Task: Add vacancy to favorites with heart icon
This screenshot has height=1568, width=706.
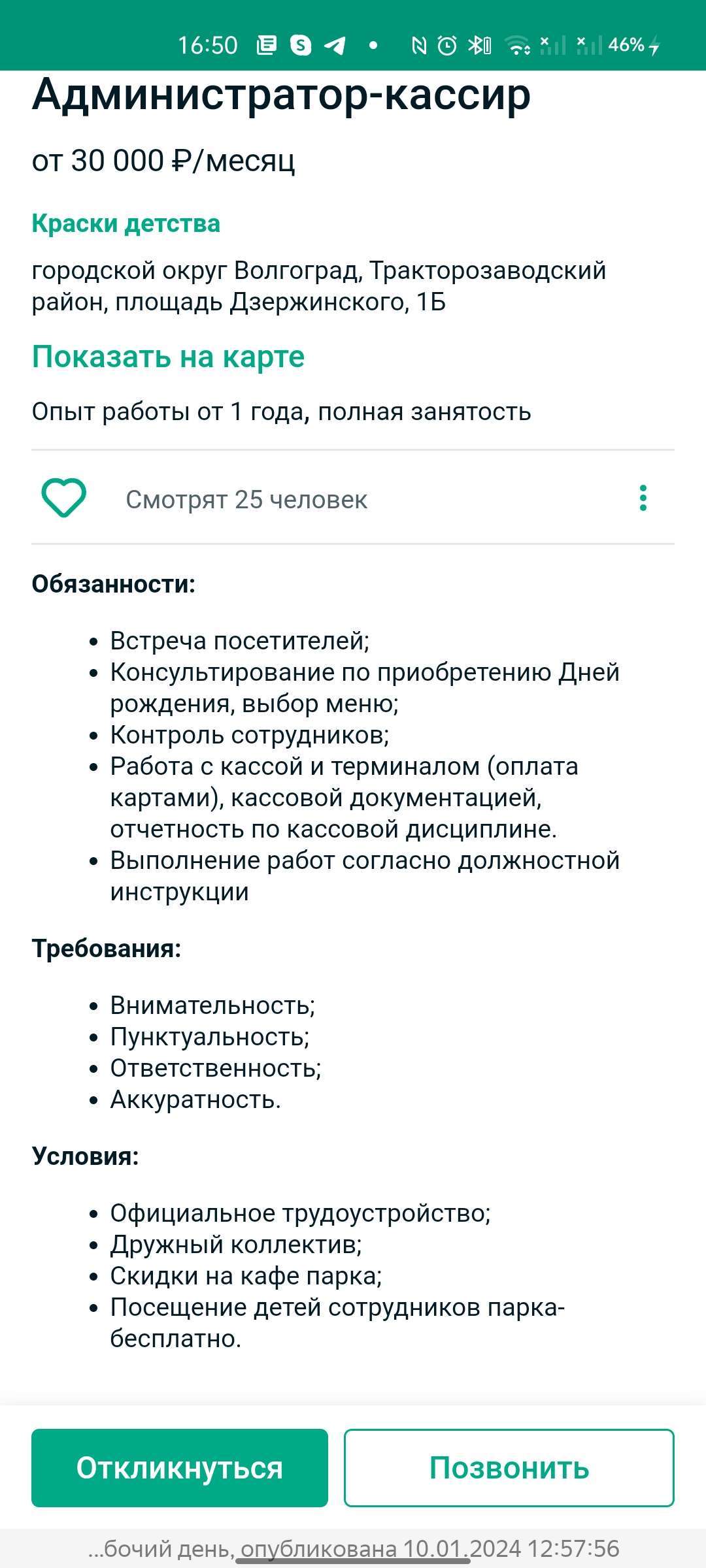Action: (63, 498)
